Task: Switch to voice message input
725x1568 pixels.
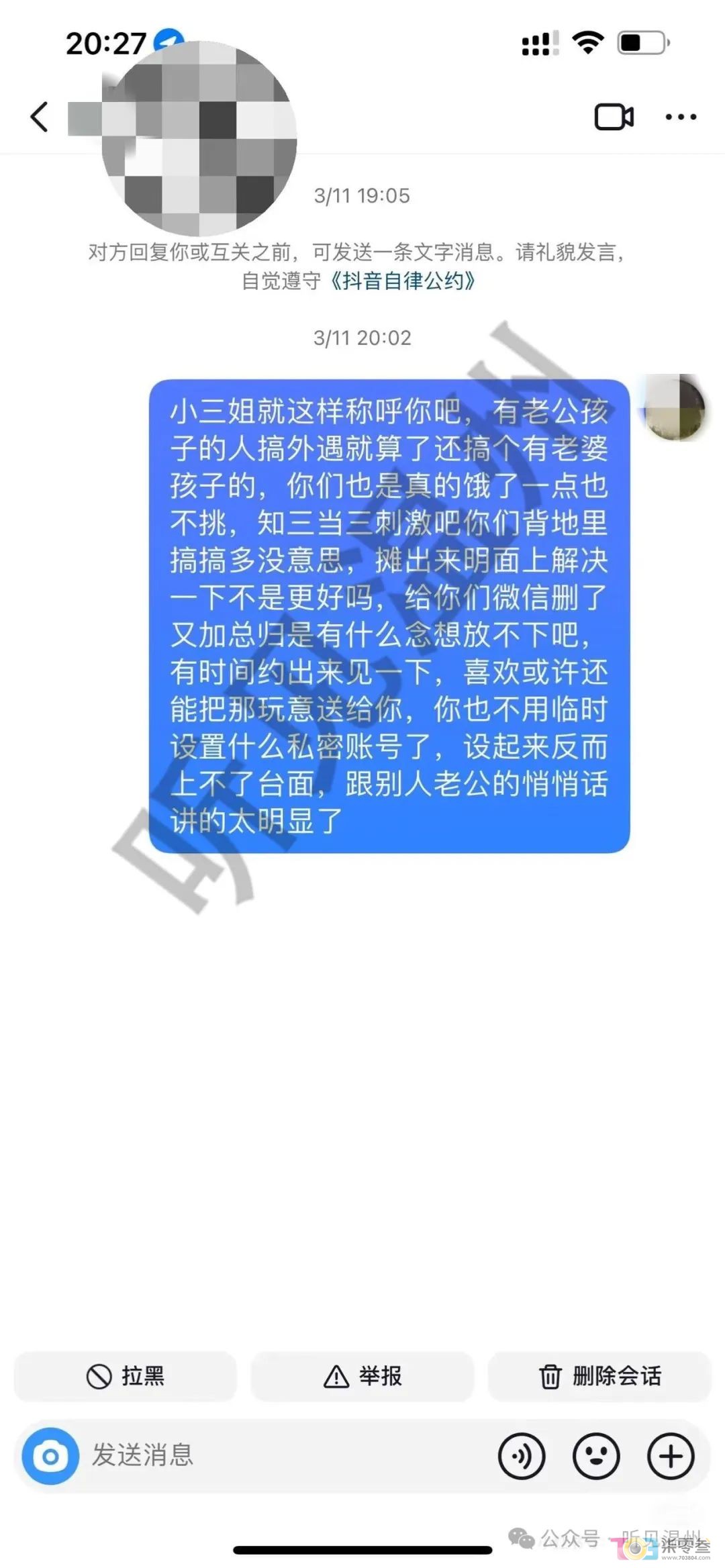Action: pyautogui.click(x=522, y=1456)
